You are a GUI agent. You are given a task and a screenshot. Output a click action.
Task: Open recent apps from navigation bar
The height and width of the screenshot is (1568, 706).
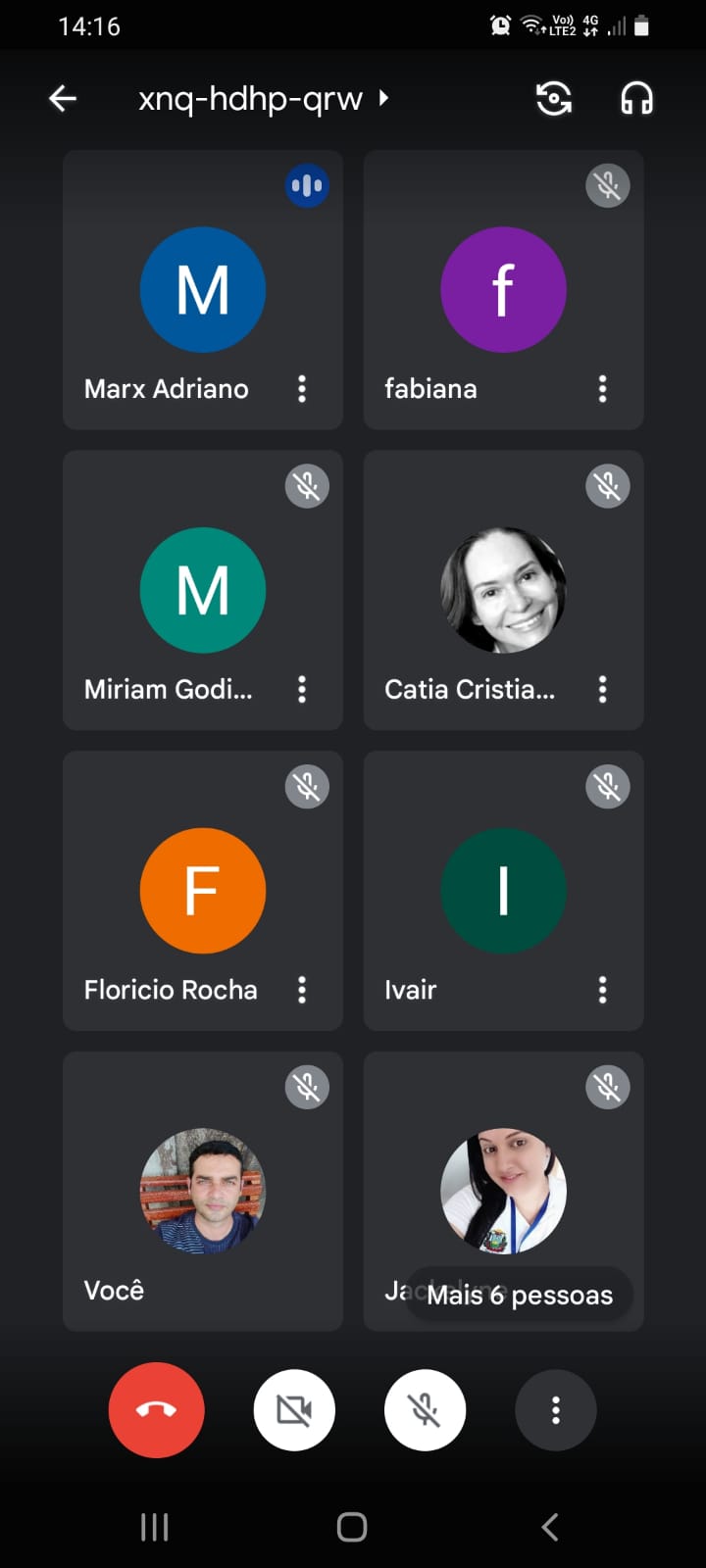point(155,1527)
